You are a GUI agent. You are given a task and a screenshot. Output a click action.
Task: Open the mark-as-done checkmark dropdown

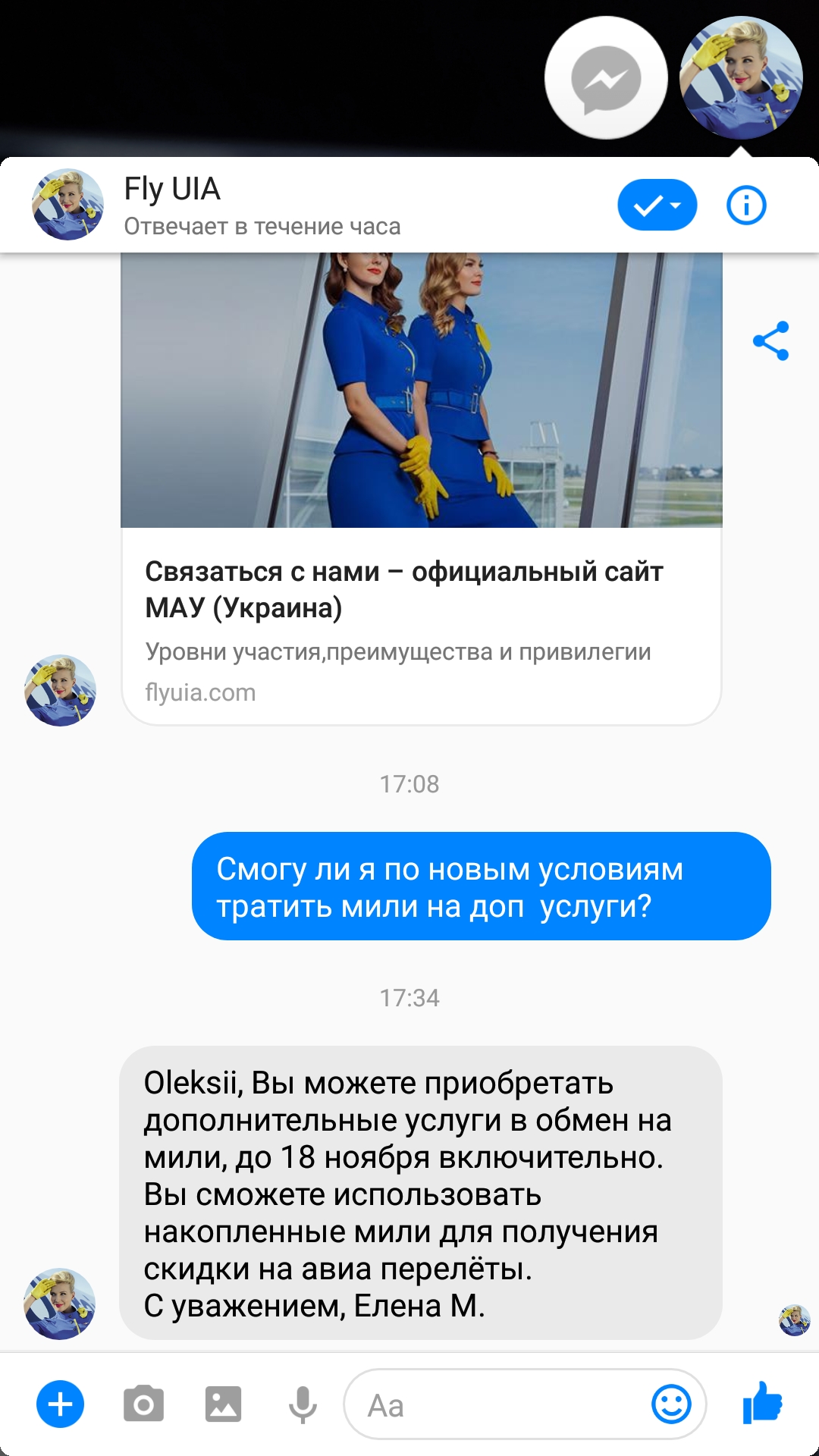click(657, 205)
